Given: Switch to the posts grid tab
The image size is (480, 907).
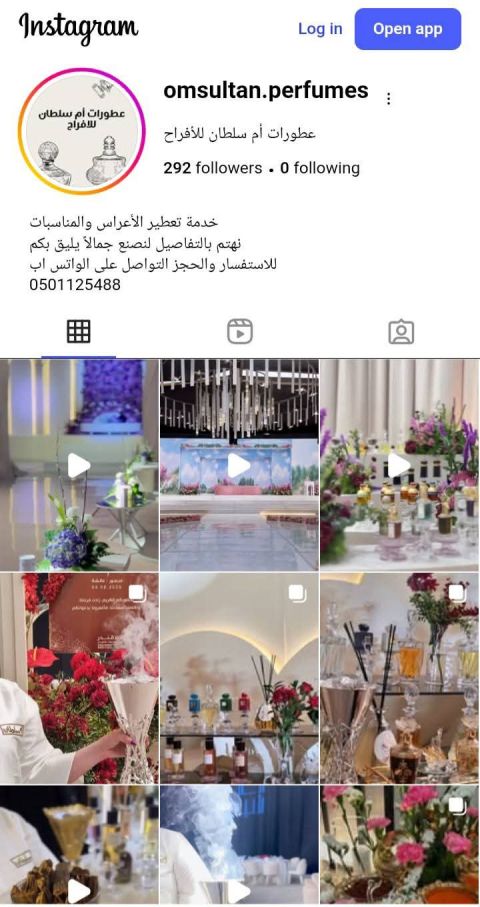Looking at the screenshot, I should click(79, 331).
